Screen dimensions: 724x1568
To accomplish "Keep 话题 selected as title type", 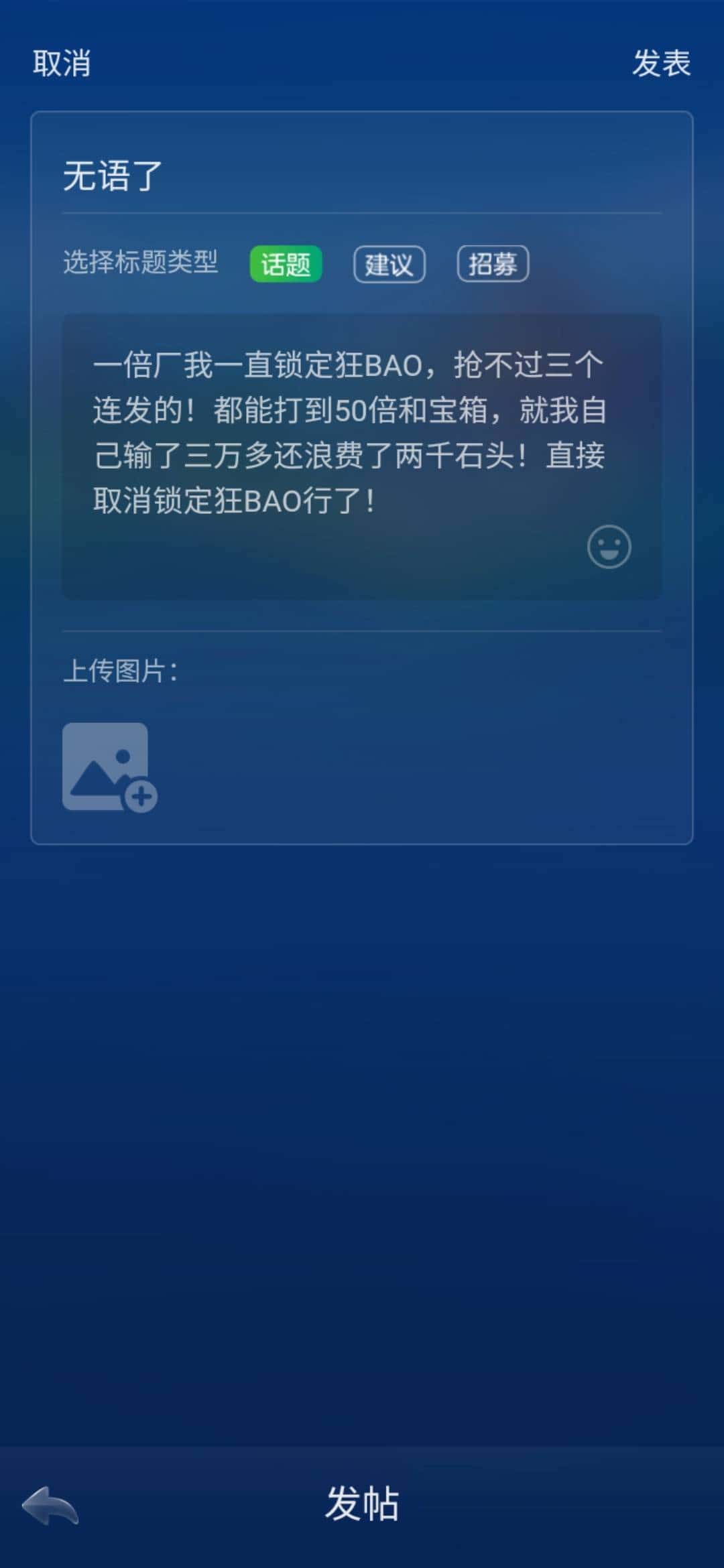I will tap(286, 265).
